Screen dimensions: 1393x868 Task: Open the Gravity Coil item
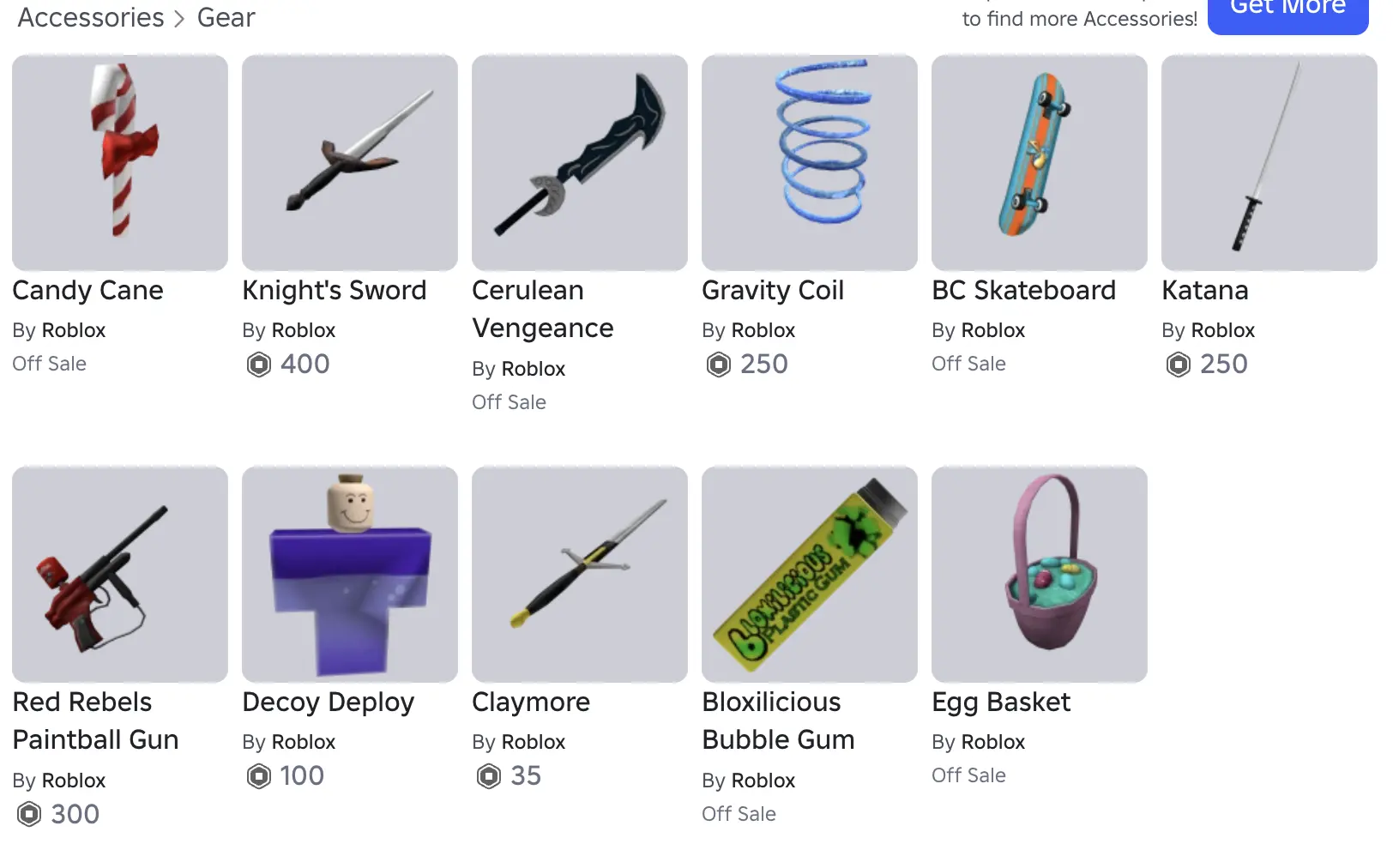810,163
